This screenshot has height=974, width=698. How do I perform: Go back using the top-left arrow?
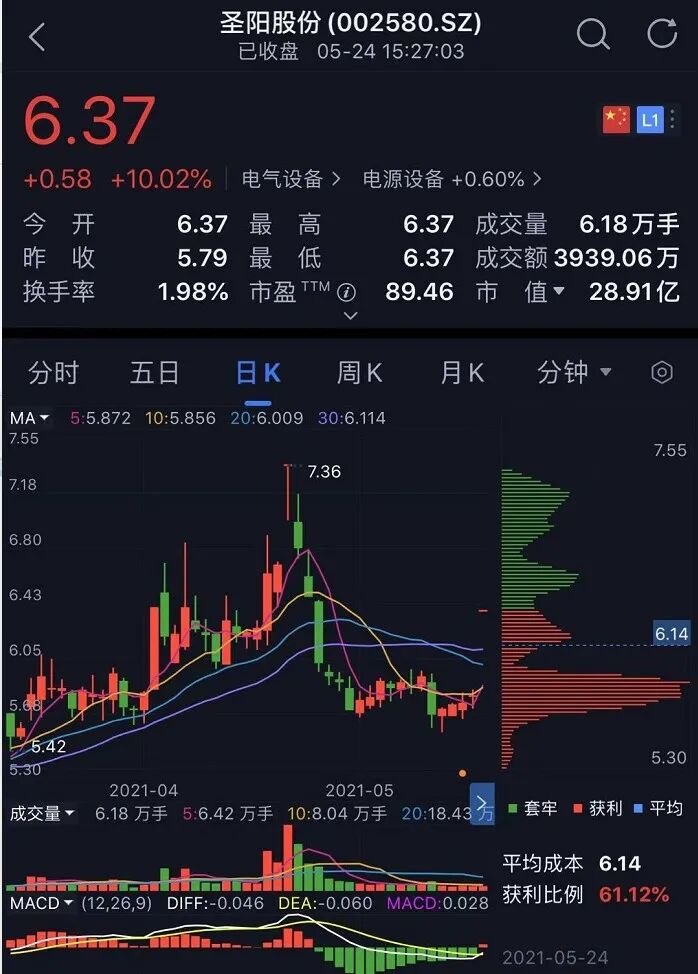click(37, 37)
